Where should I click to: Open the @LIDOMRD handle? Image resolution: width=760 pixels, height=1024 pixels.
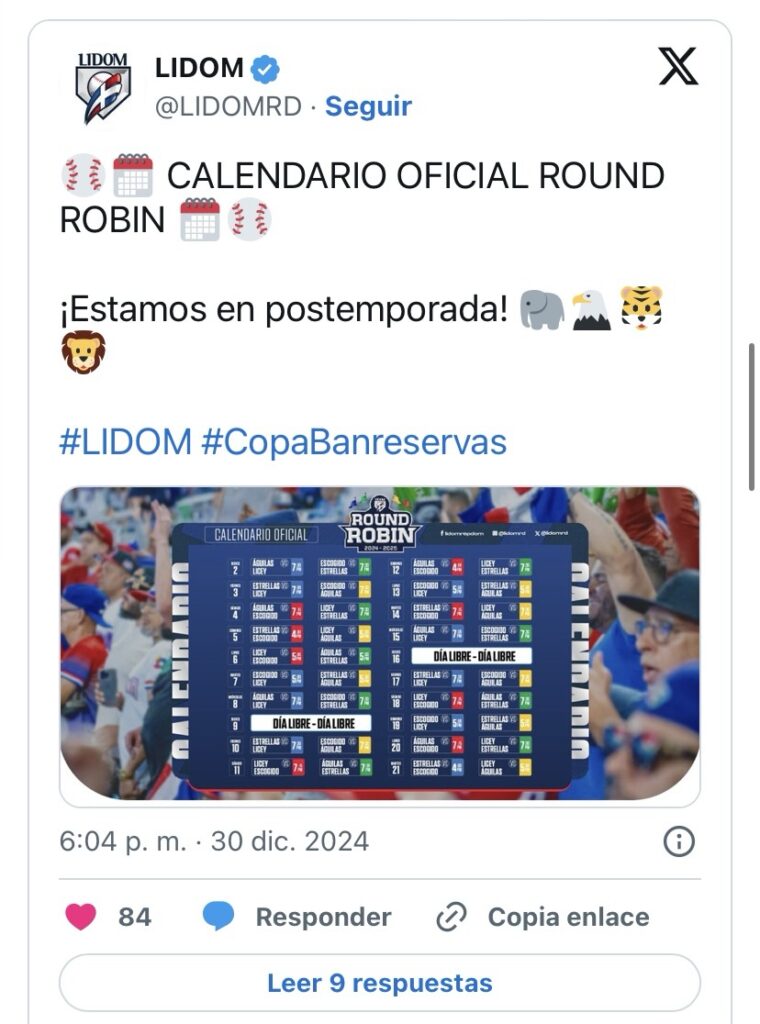(x=228, y=106)
